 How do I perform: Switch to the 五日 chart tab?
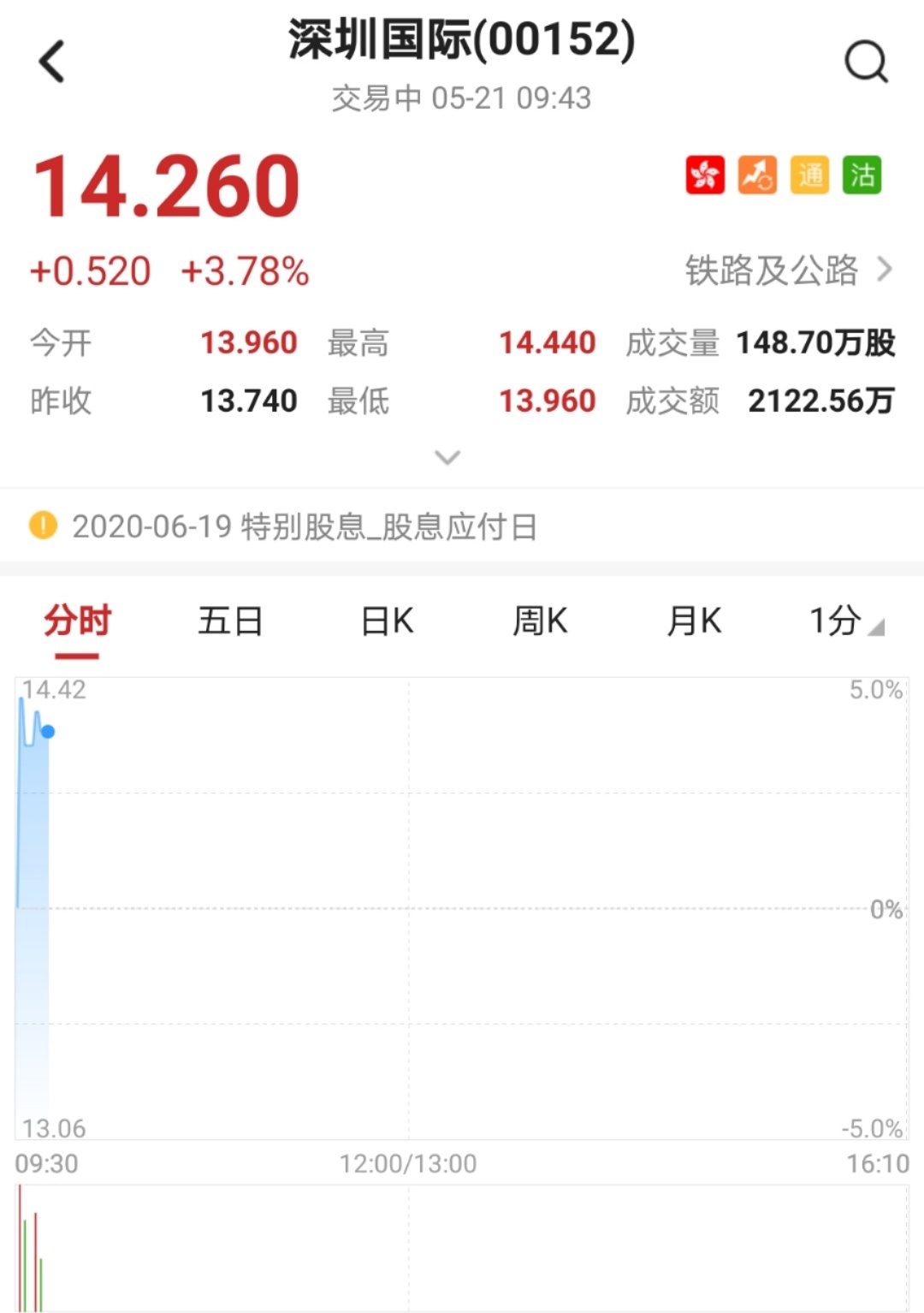(230, 621)
